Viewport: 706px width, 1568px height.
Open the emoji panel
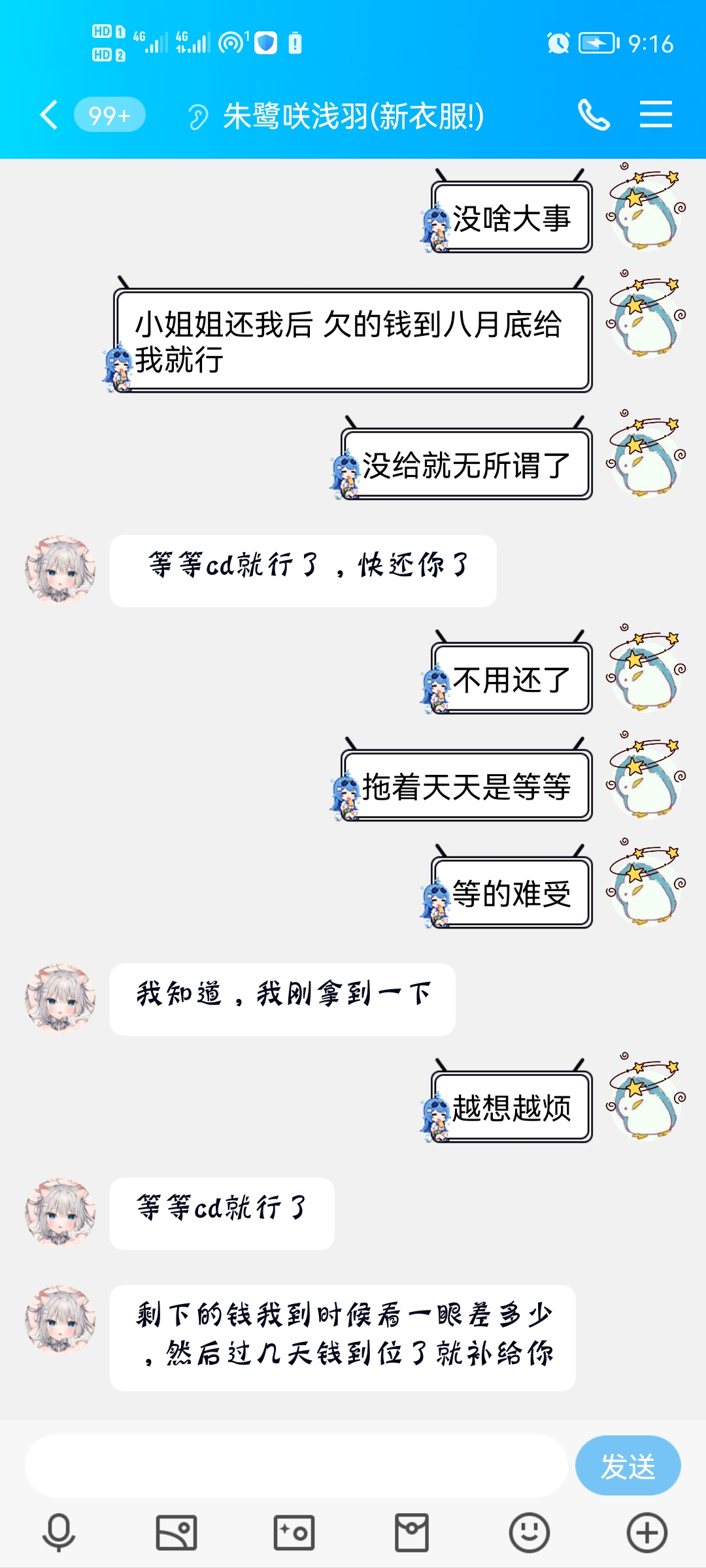point(529,1532)
